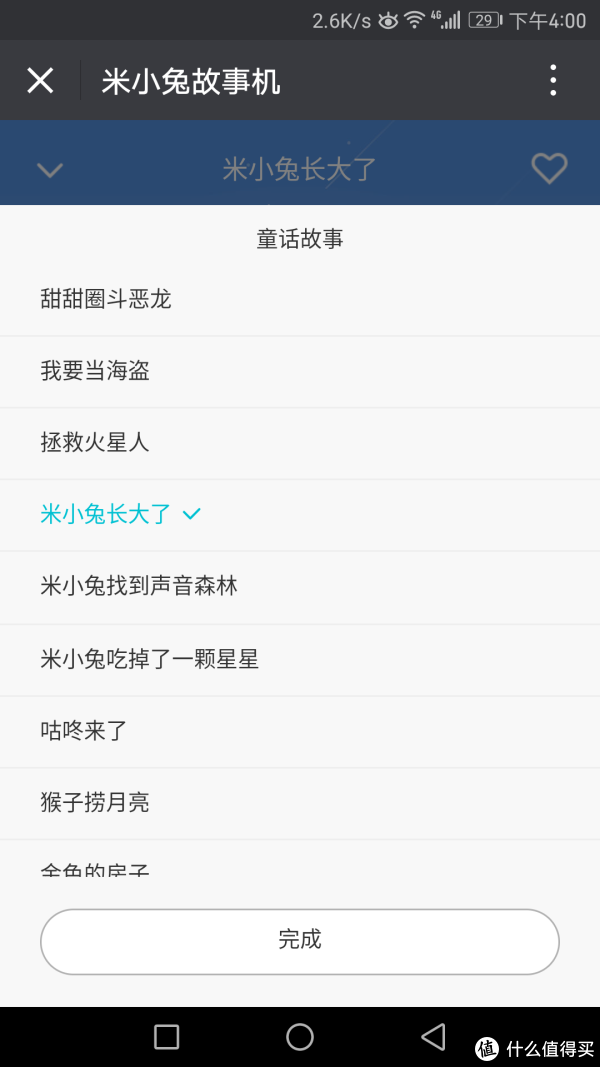Go back with the system back button
This screenshot has width=600, height=1067.
click(433, 1036)
